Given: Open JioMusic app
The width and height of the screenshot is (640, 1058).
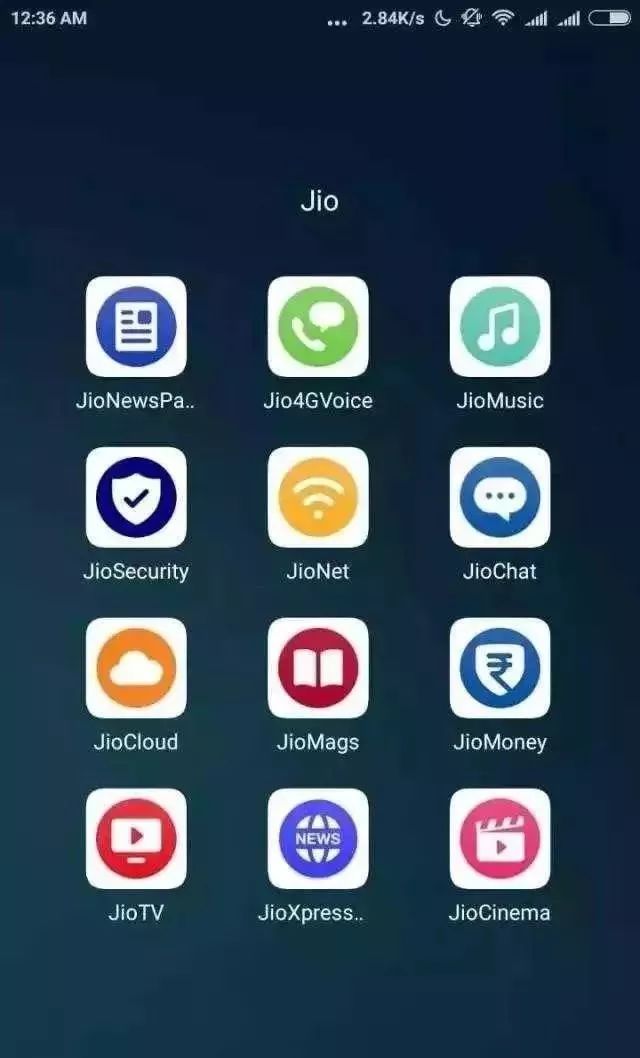Looking at the screenshot, I should pos(500,327).
